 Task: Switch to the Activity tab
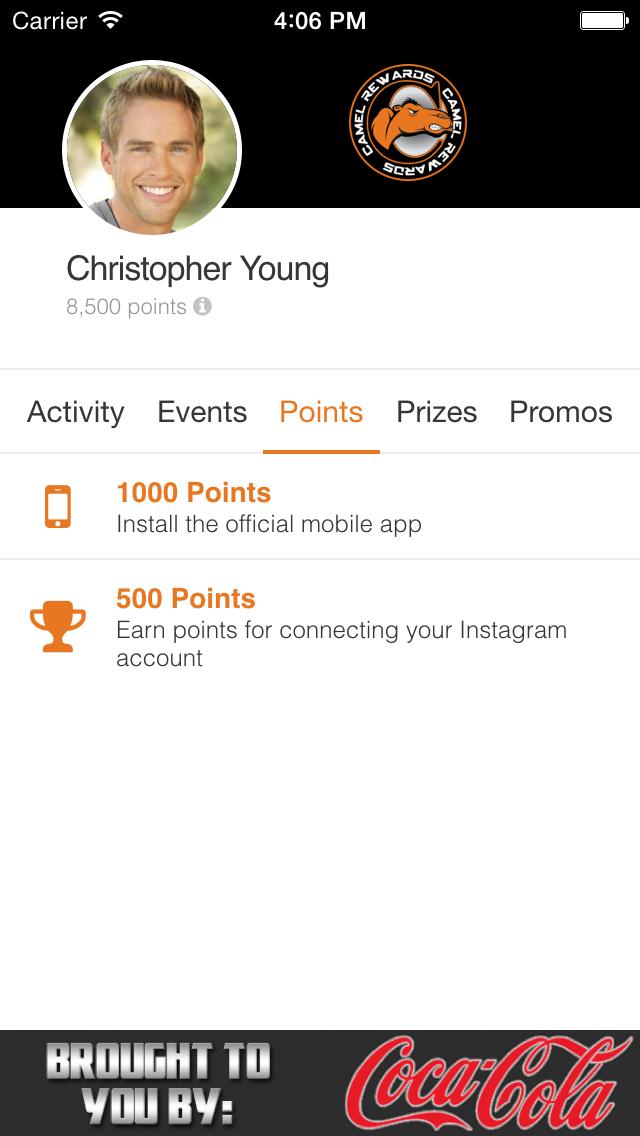click(x=76, y=412)
